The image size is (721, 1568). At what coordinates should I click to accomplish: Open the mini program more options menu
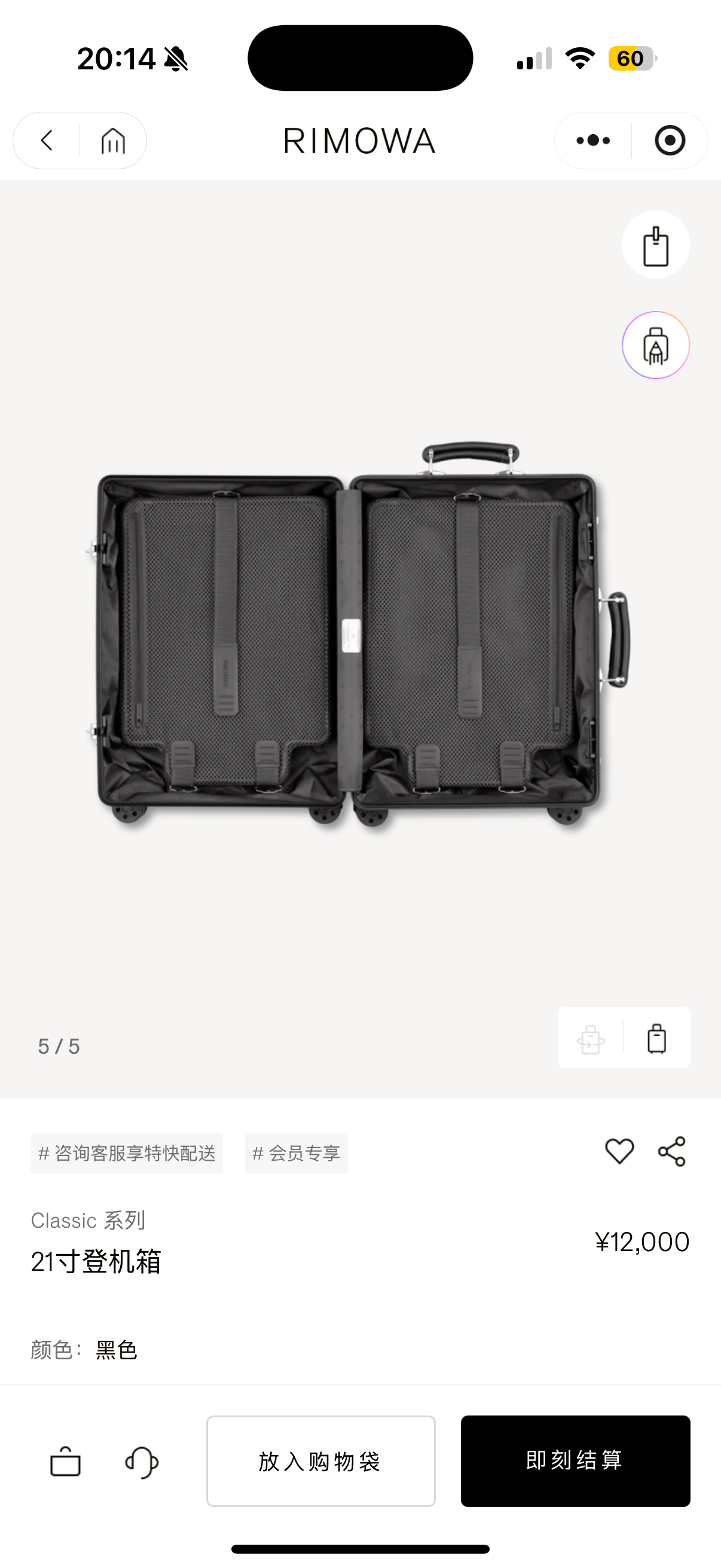tap(592, 141)
